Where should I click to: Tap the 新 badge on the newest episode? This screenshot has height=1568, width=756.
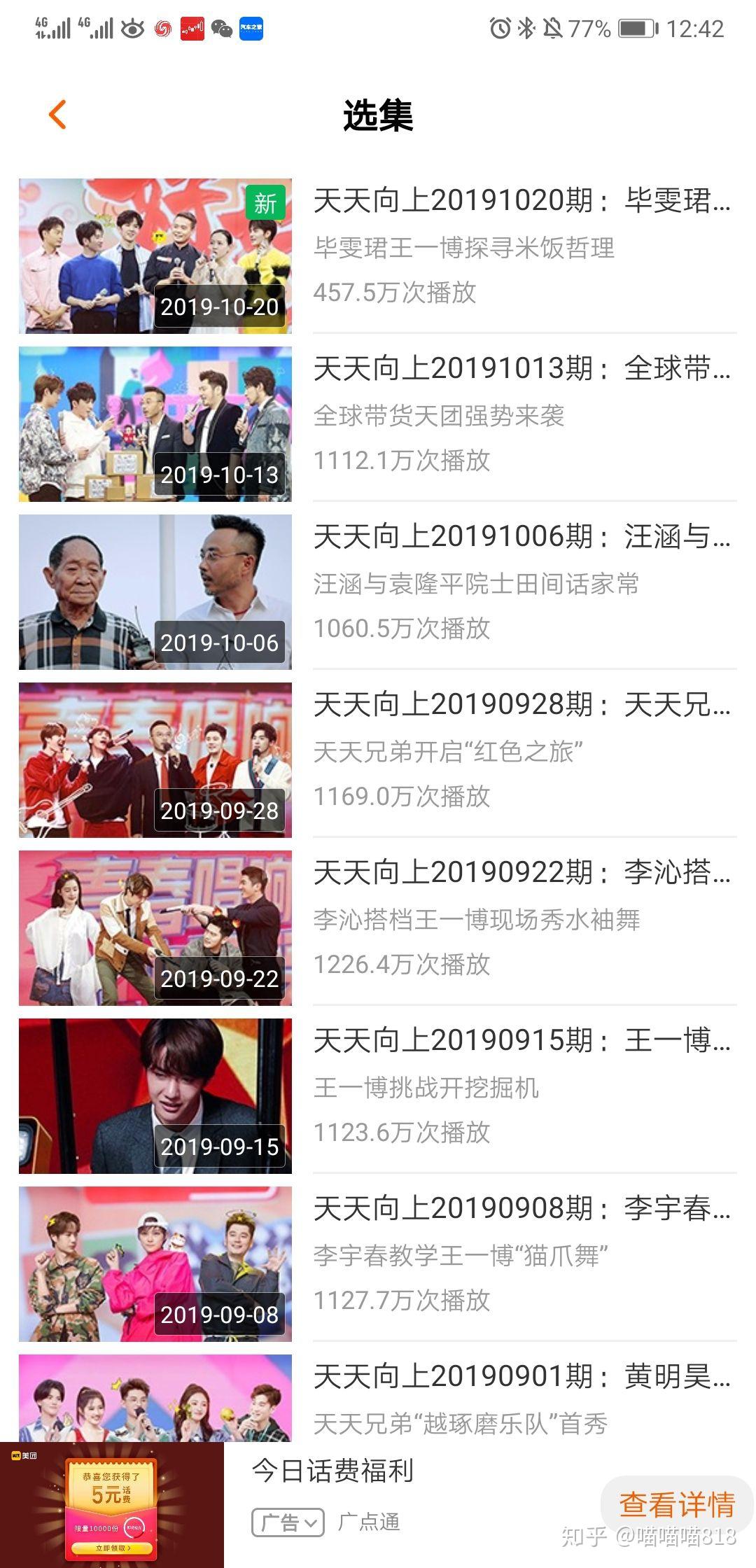pyautogui.click(x=265, y=202)
